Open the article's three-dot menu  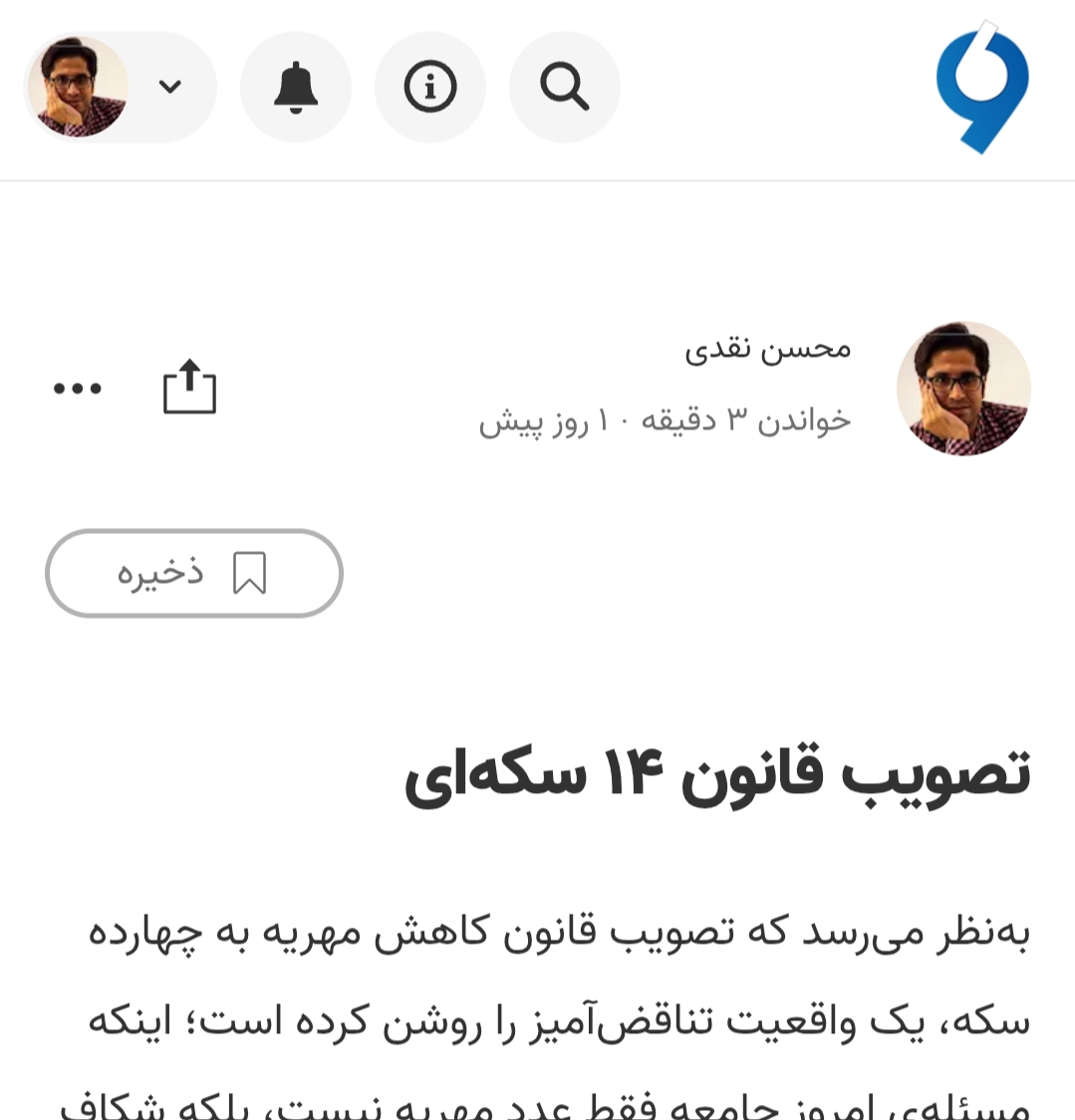(78, 388)
